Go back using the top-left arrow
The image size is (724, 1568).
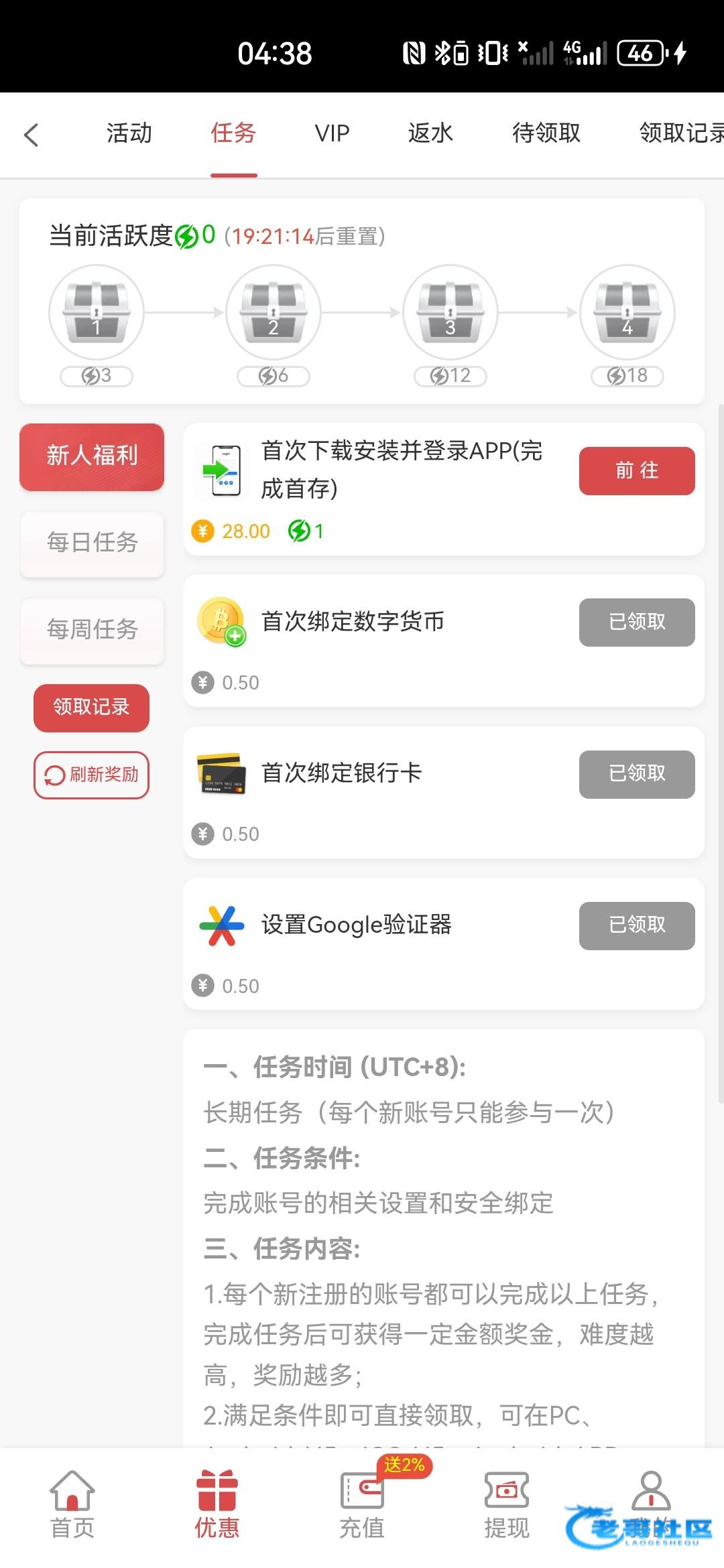click(31, 135)
